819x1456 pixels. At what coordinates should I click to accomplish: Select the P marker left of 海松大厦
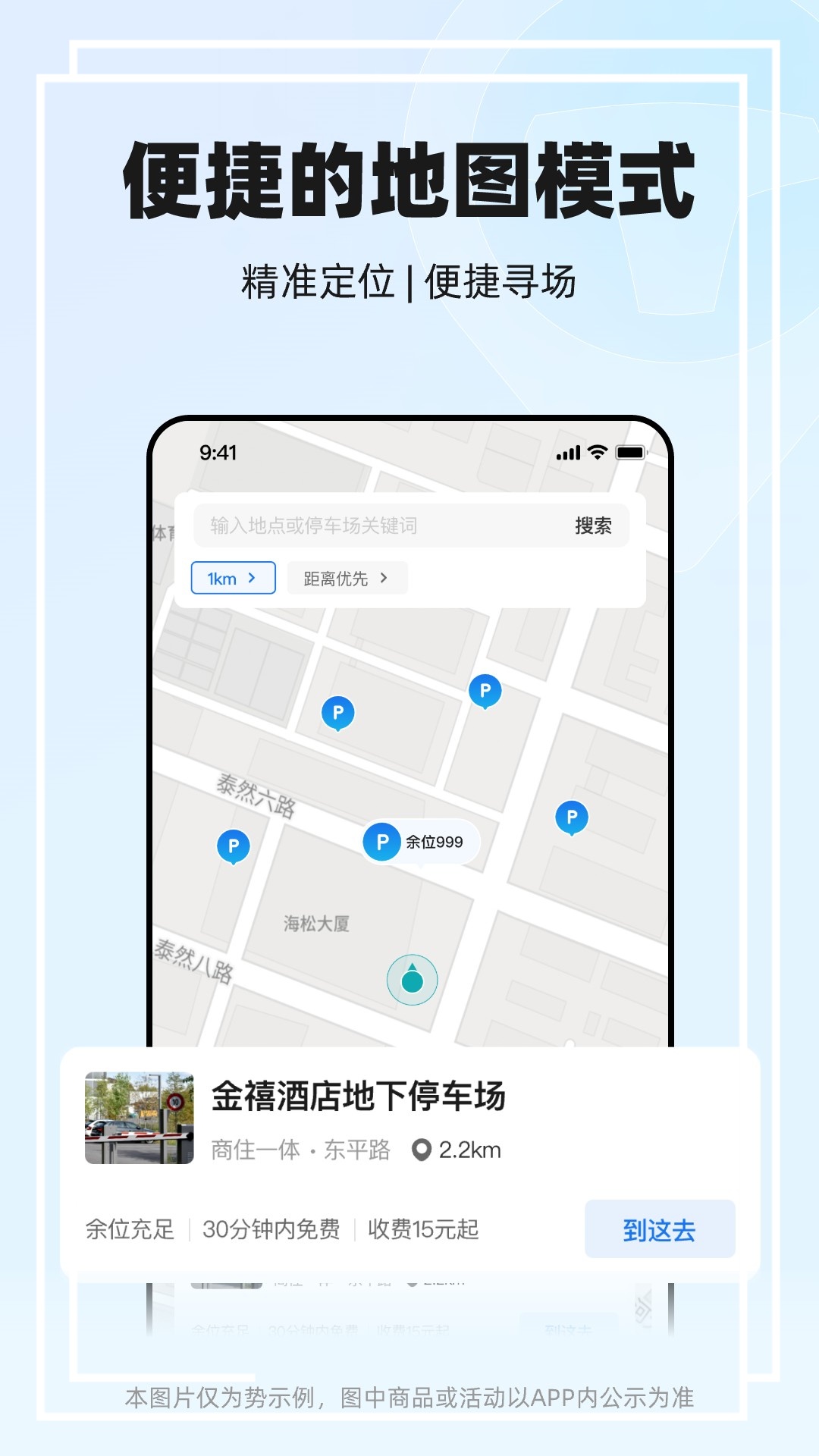click(x=235, y=844)
